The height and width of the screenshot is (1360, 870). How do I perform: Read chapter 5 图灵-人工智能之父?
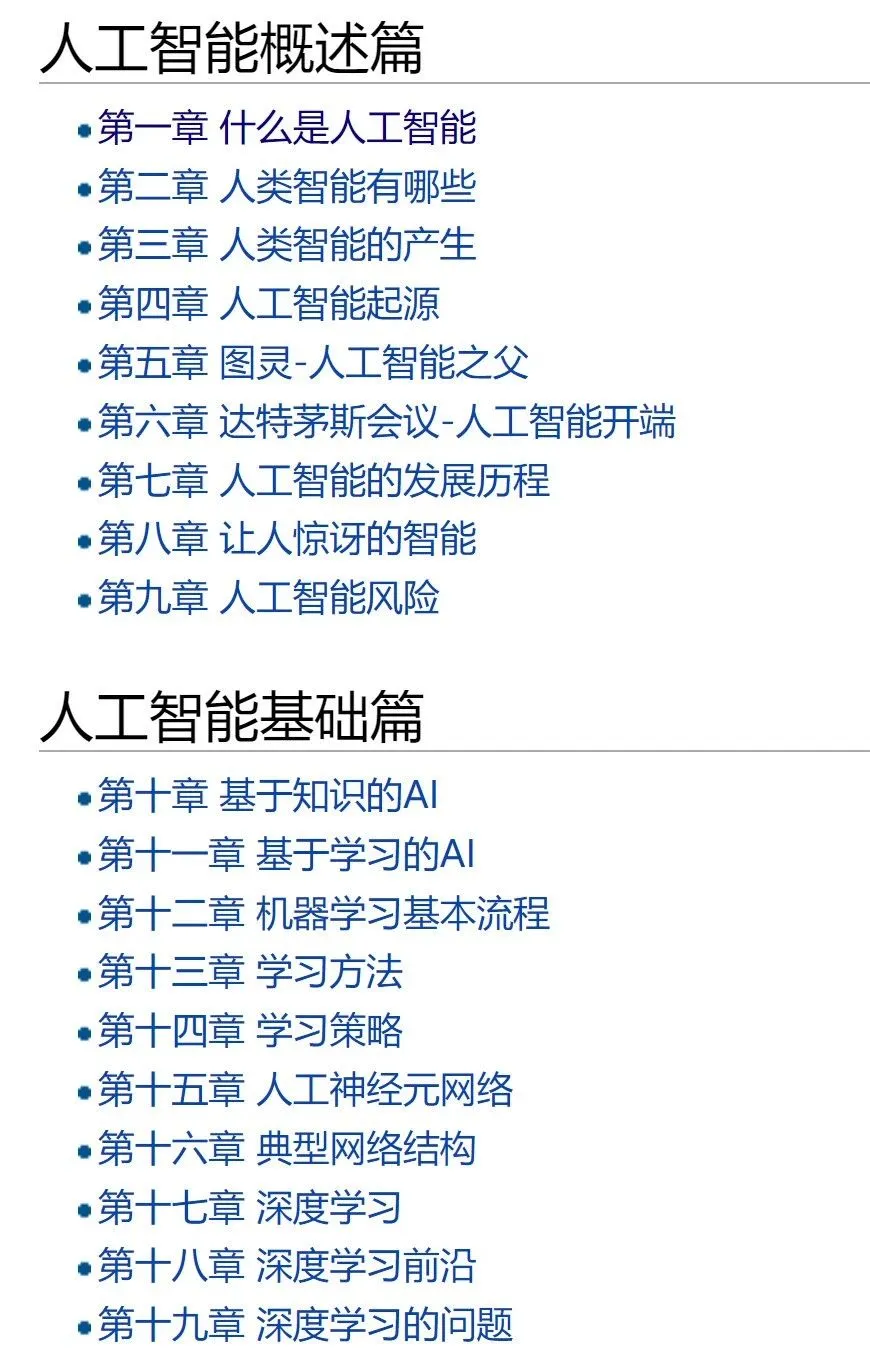pos(312,363)
